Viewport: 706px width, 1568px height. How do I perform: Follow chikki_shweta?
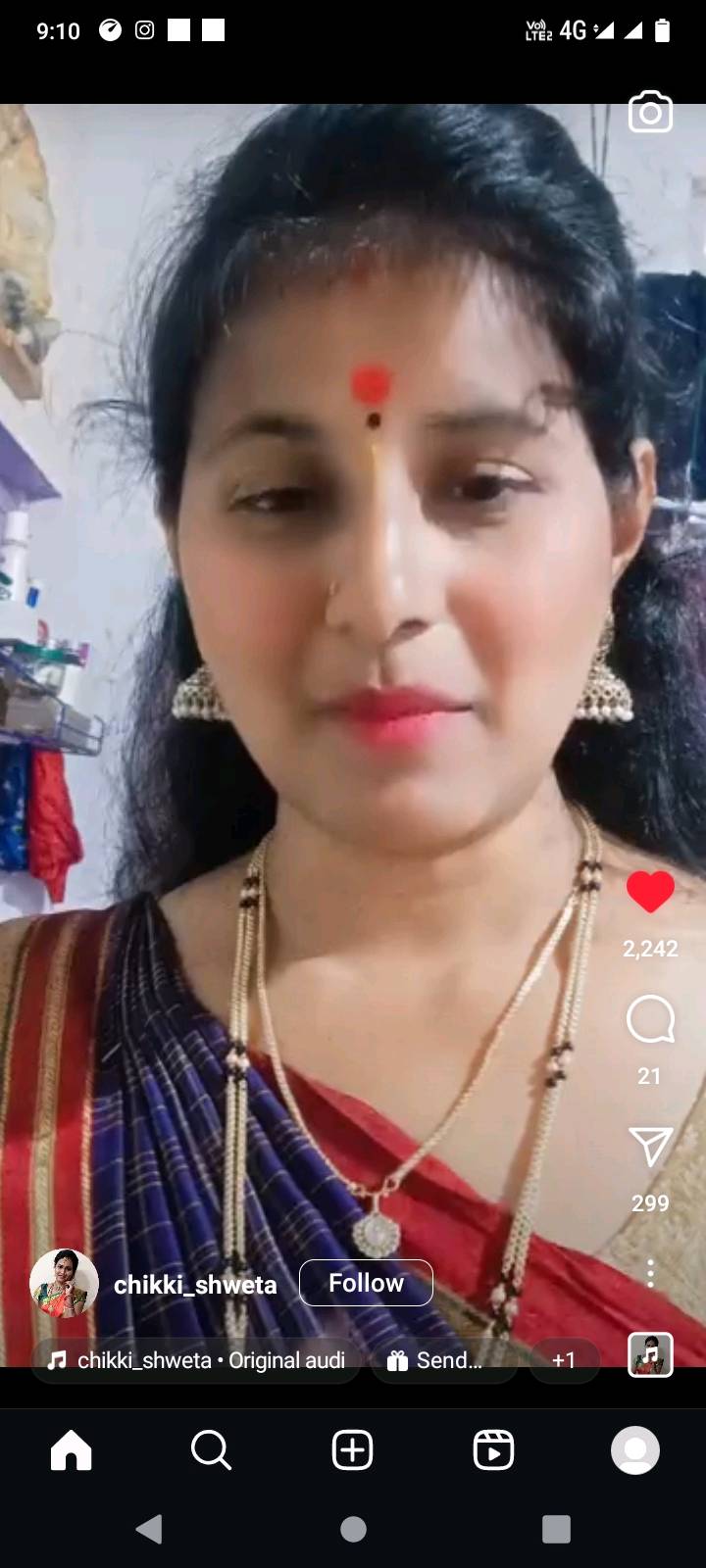(x=366, y=1283)
